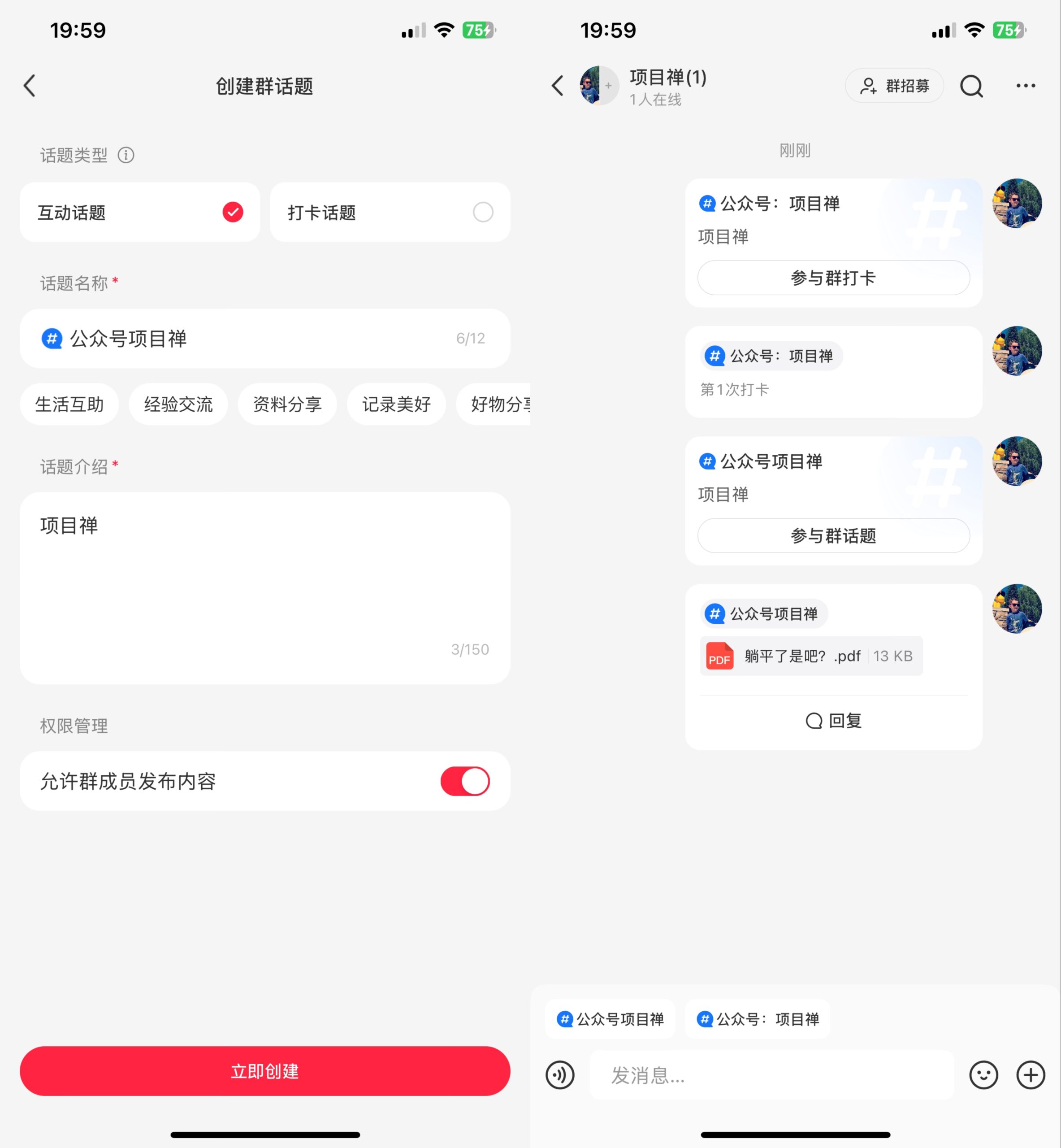Open the three-dot more menu

(x=1026, y=86)
